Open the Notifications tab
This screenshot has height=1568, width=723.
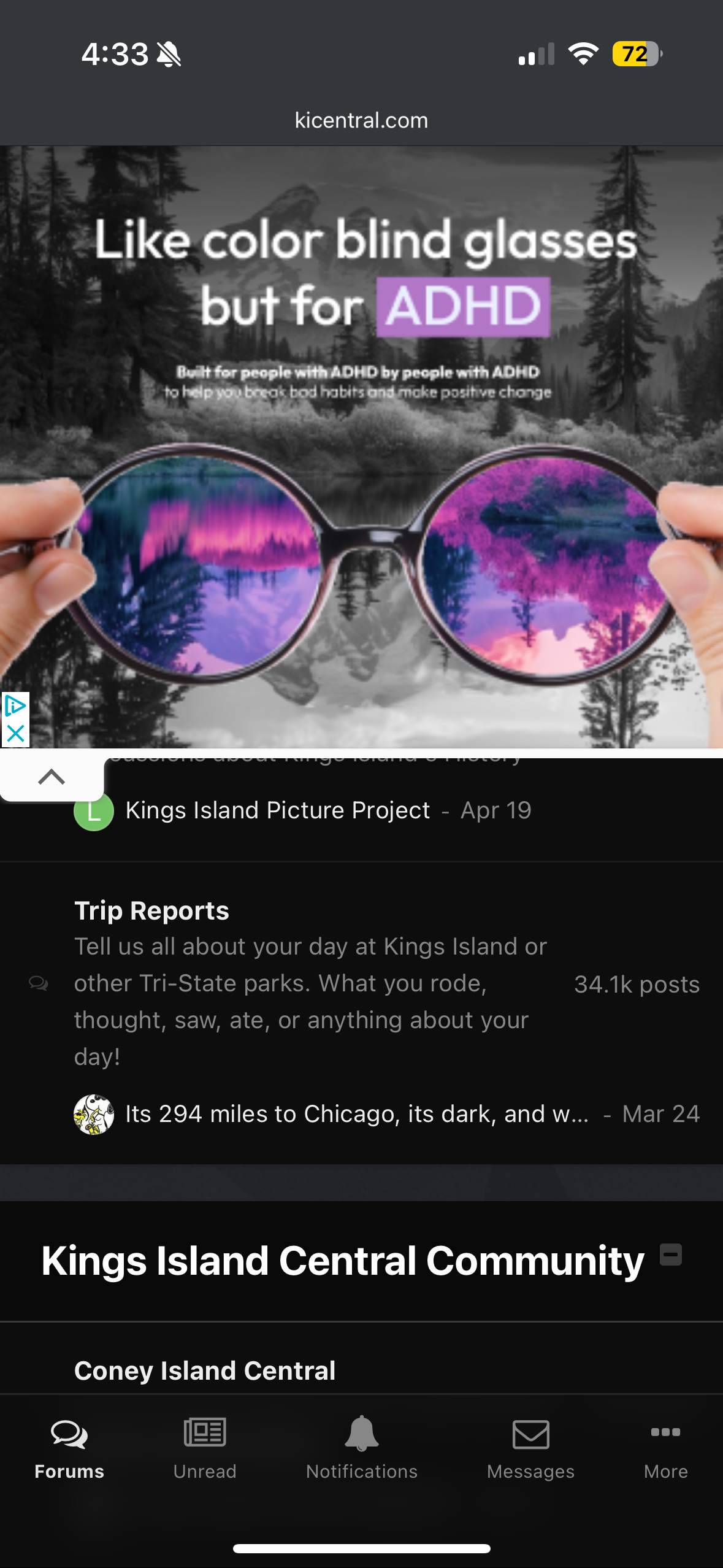click(x=362, y=1449)
